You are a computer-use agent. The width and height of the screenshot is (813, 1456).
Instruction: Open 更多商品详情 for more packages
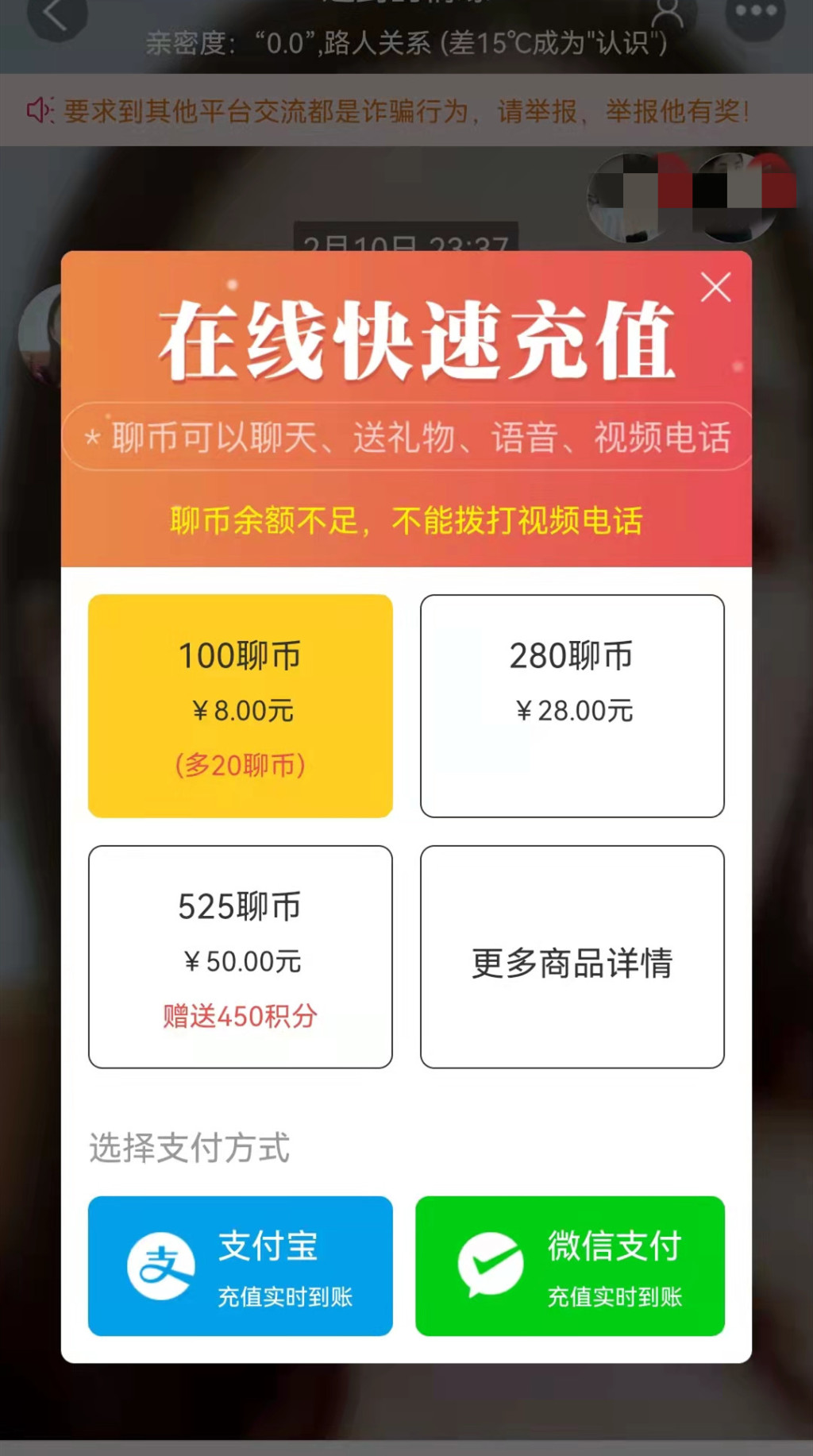[x=572, y=956]
